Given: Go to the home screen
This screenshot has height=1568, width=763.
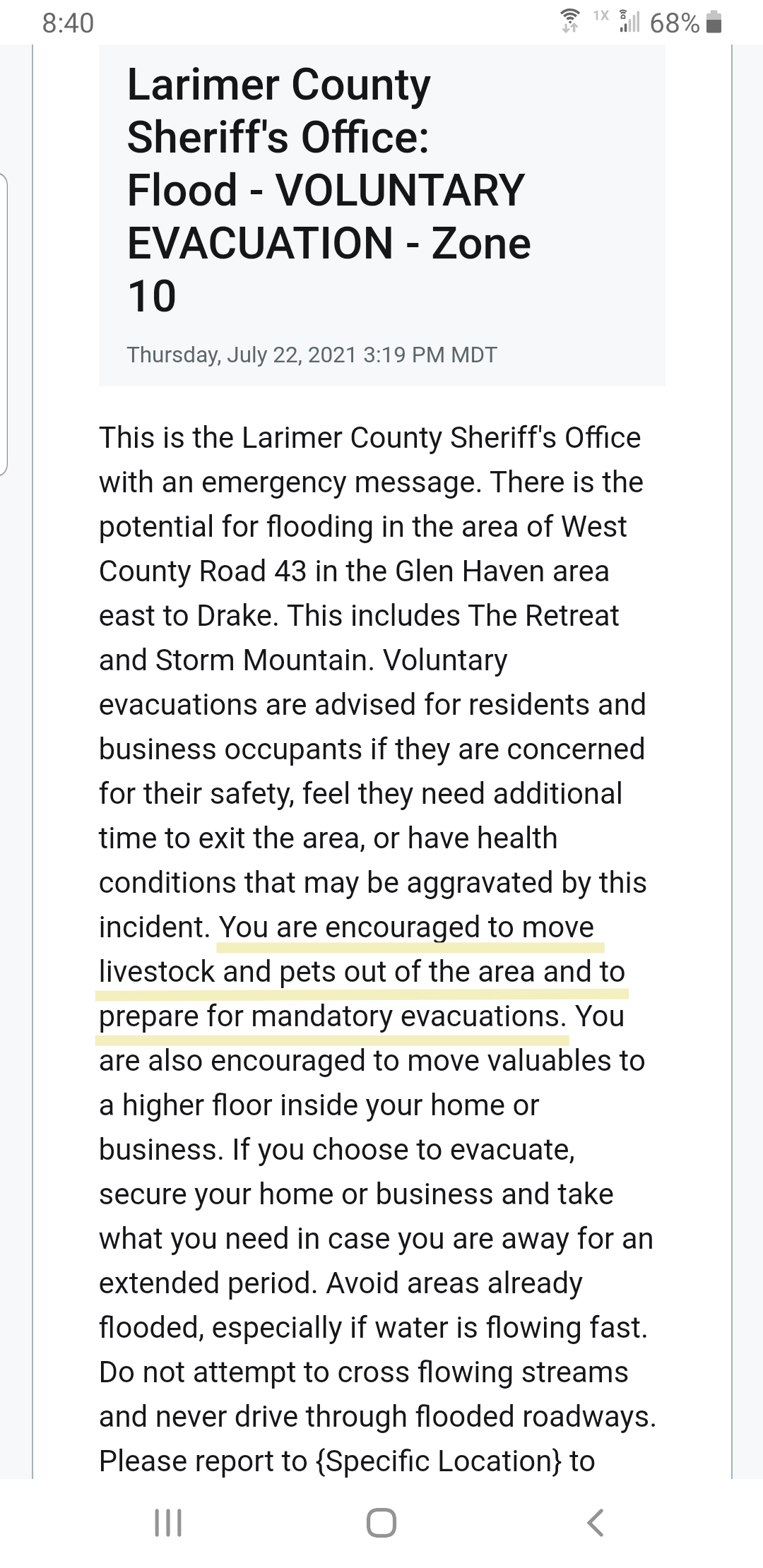Looking at the screenshot, I should tap(381, 1523).
